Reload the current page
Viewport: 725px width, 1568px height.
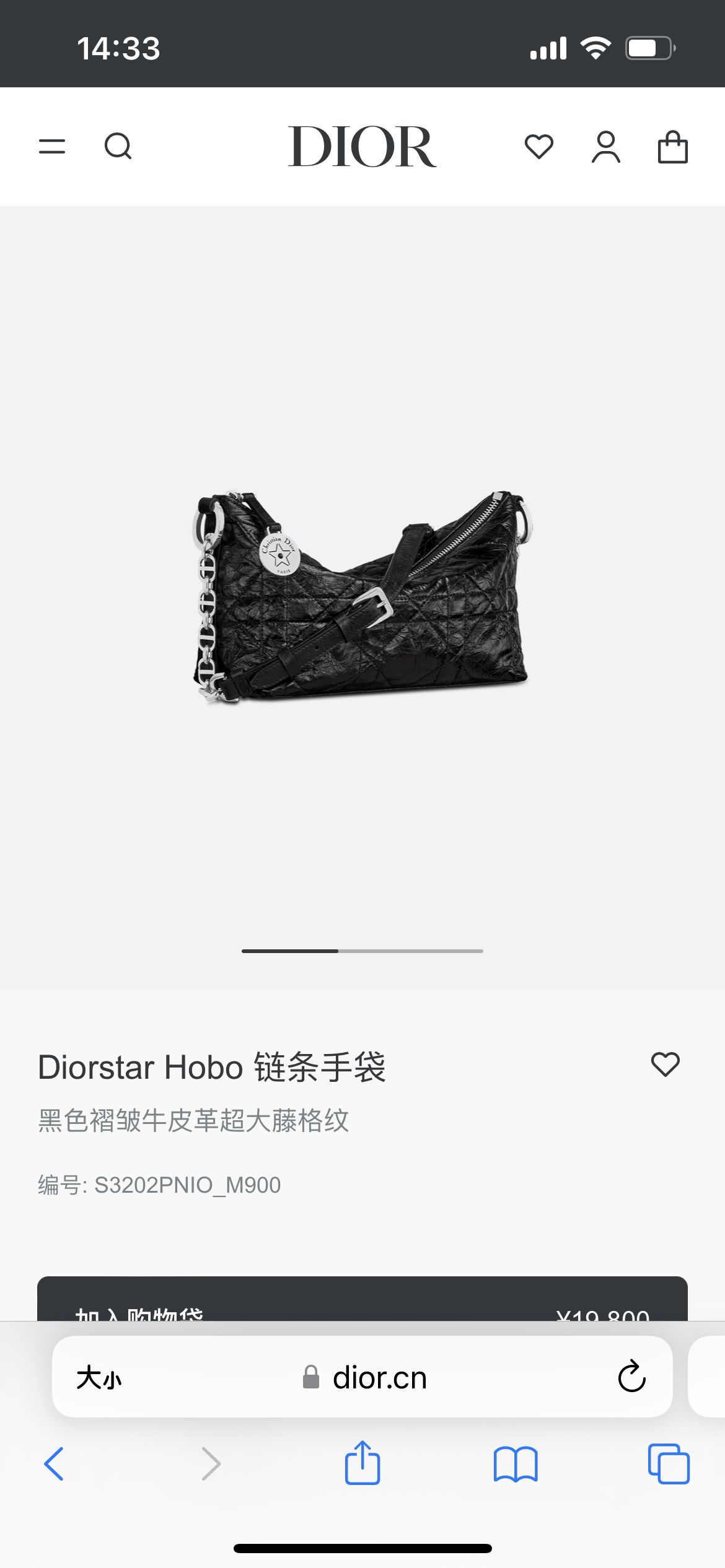pos(631,1377)
